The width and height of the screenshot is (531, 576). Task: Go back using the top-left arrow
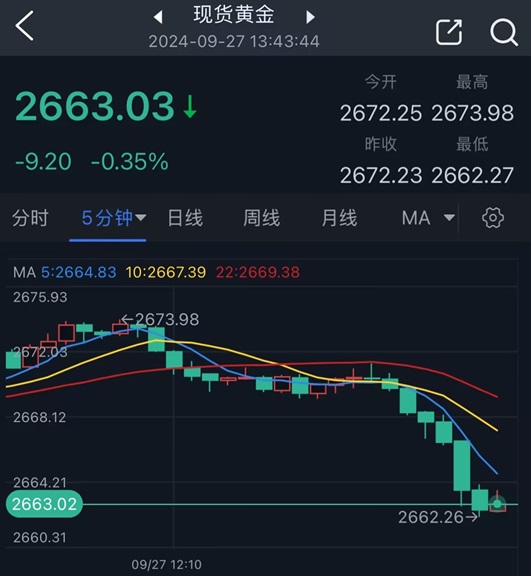(x=25, y=26)
